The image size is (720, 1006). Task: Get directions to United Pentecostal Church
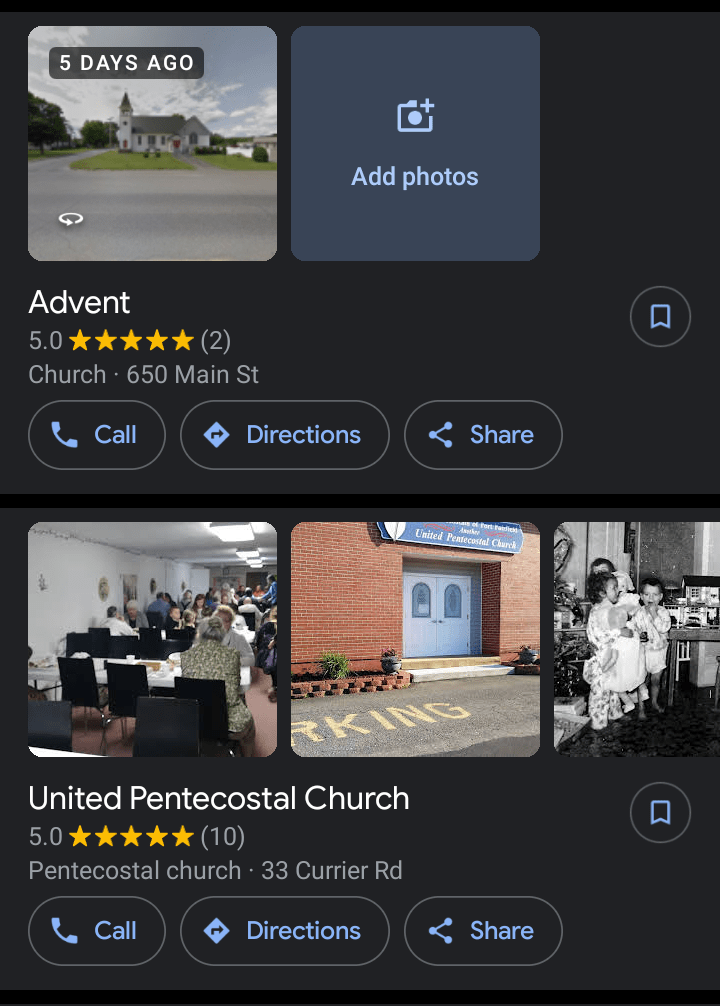pos(284,931)
